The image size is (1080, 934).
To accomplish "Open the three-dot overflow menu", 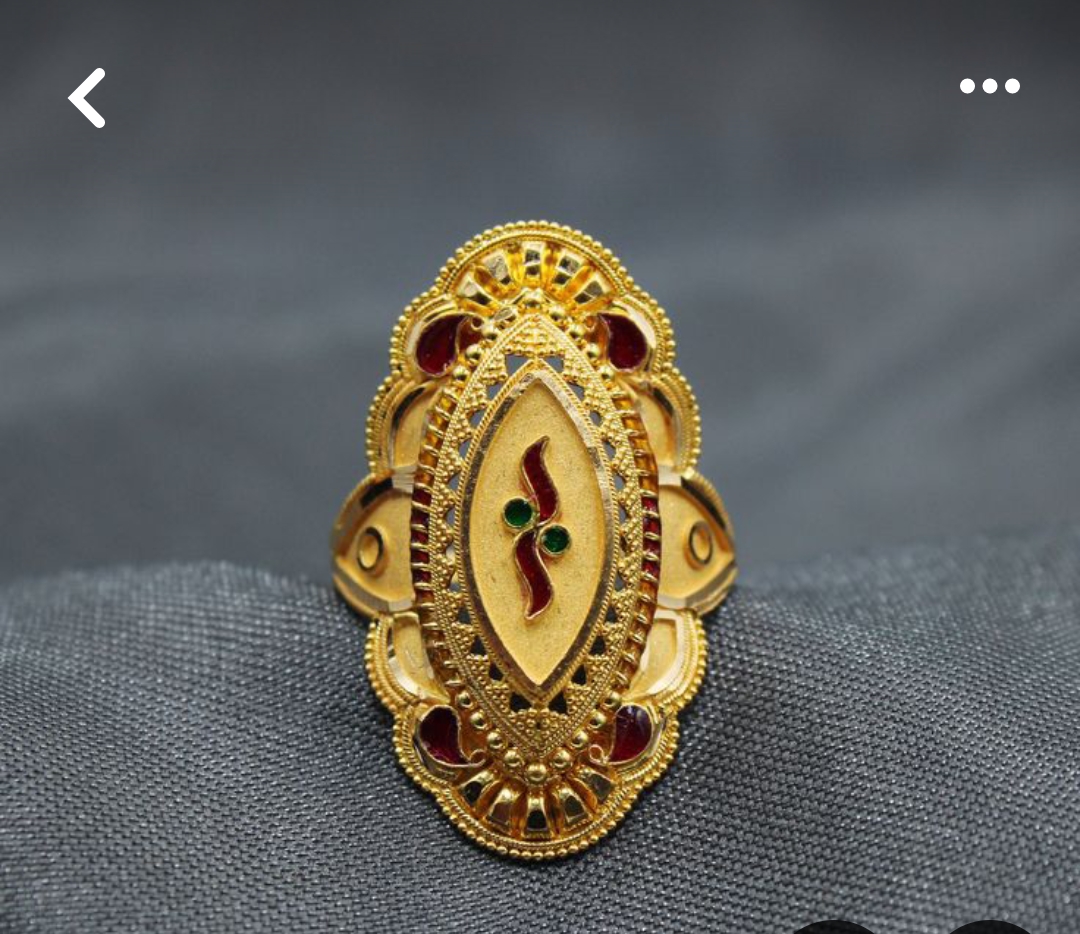I will tap(989, 86).
